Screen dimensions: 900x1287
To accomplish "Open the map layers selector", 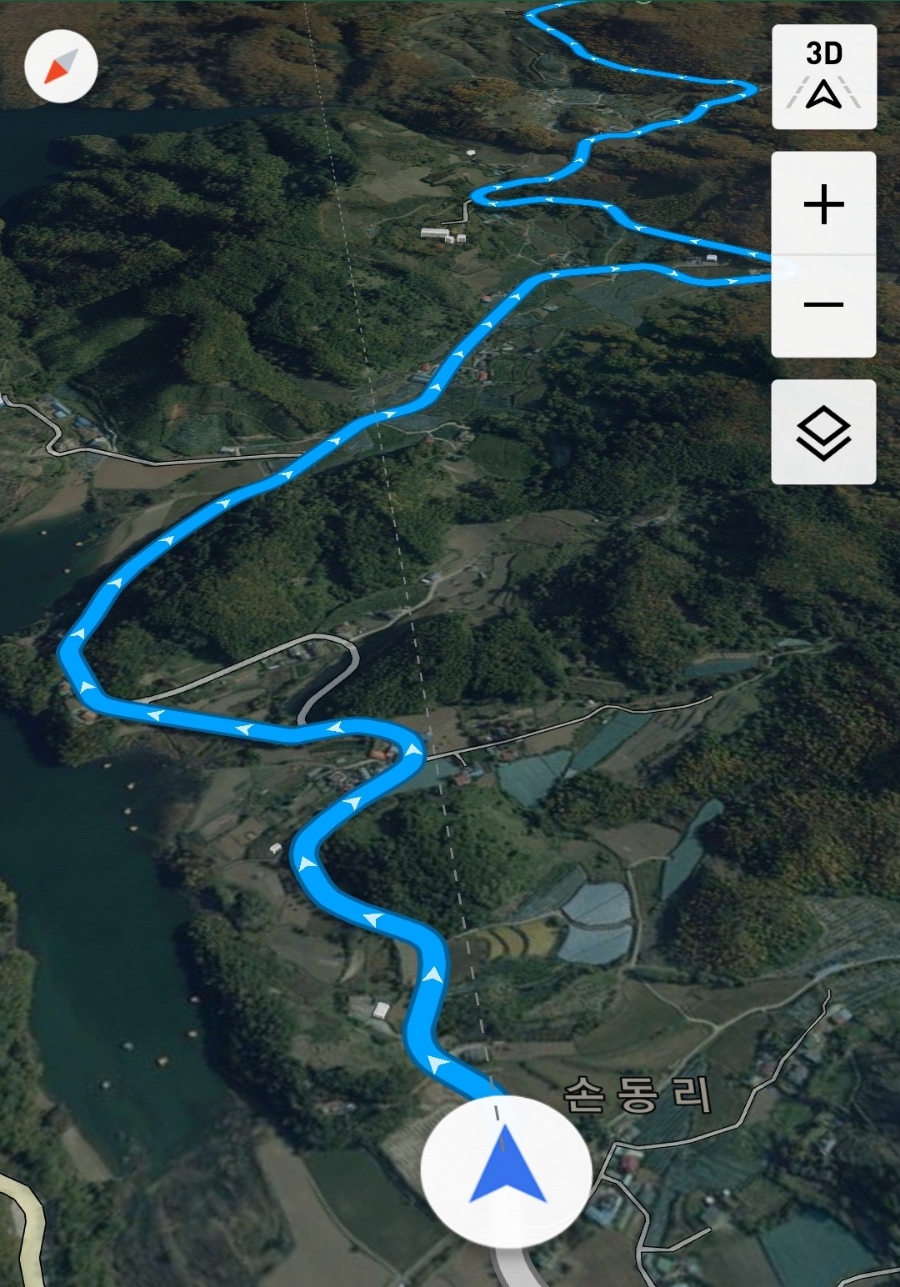I will pos(824,433).
